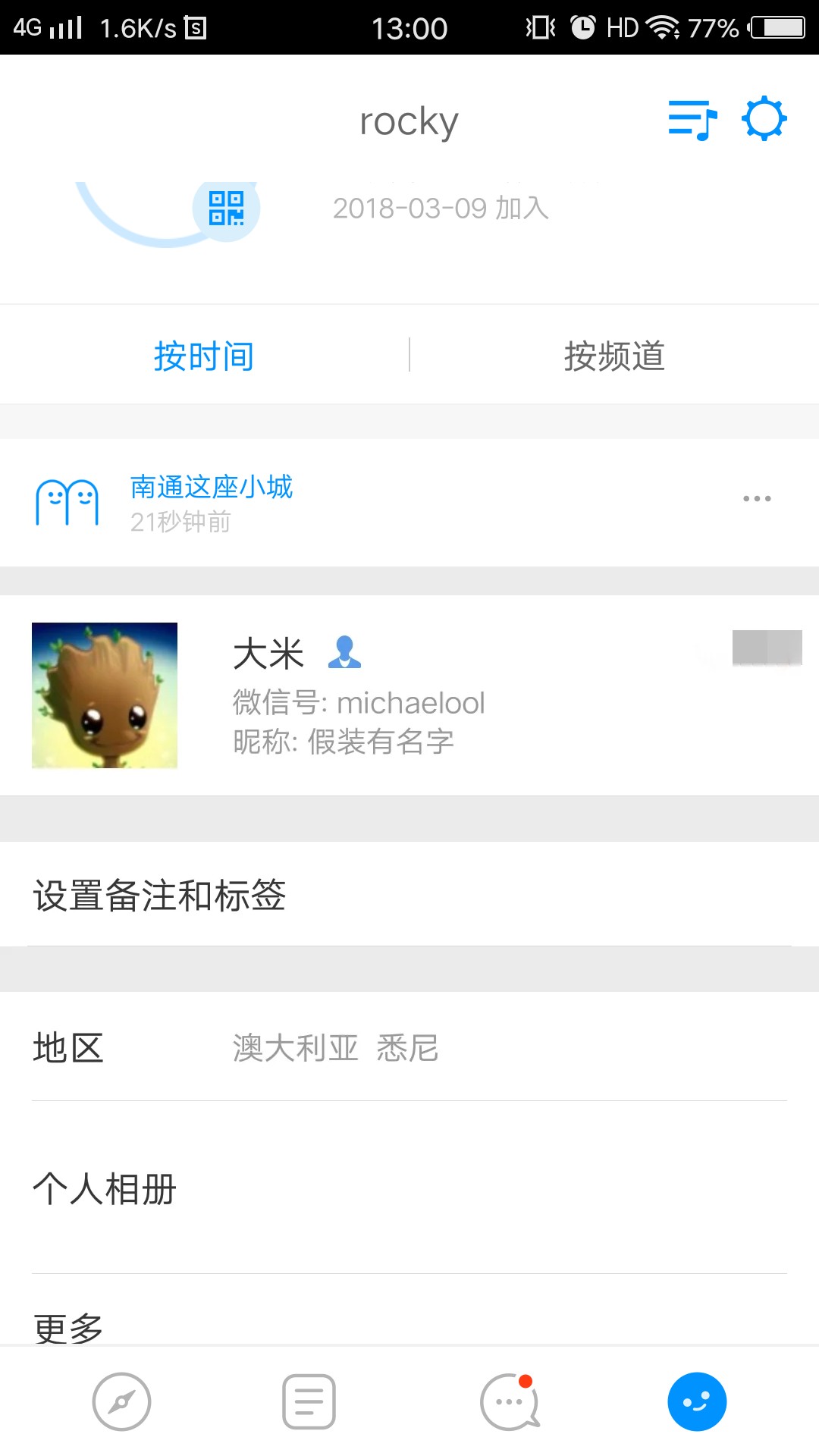The width and height of the screenshot is (819, 1456).
Task: Open the playlist music icon
Action: pyautogui.click(x=692, y=120)
